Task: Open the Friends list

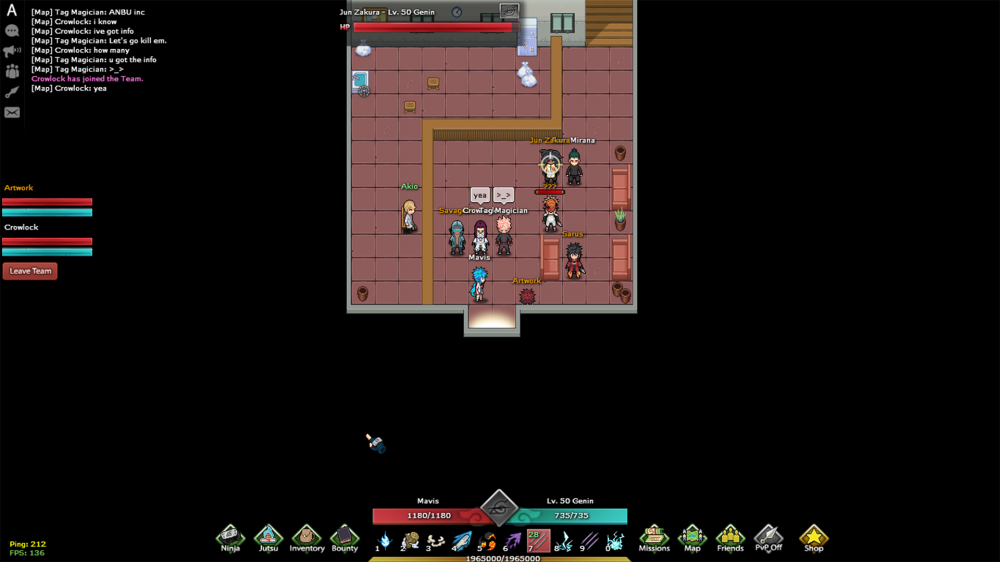Action: (730, 537)
